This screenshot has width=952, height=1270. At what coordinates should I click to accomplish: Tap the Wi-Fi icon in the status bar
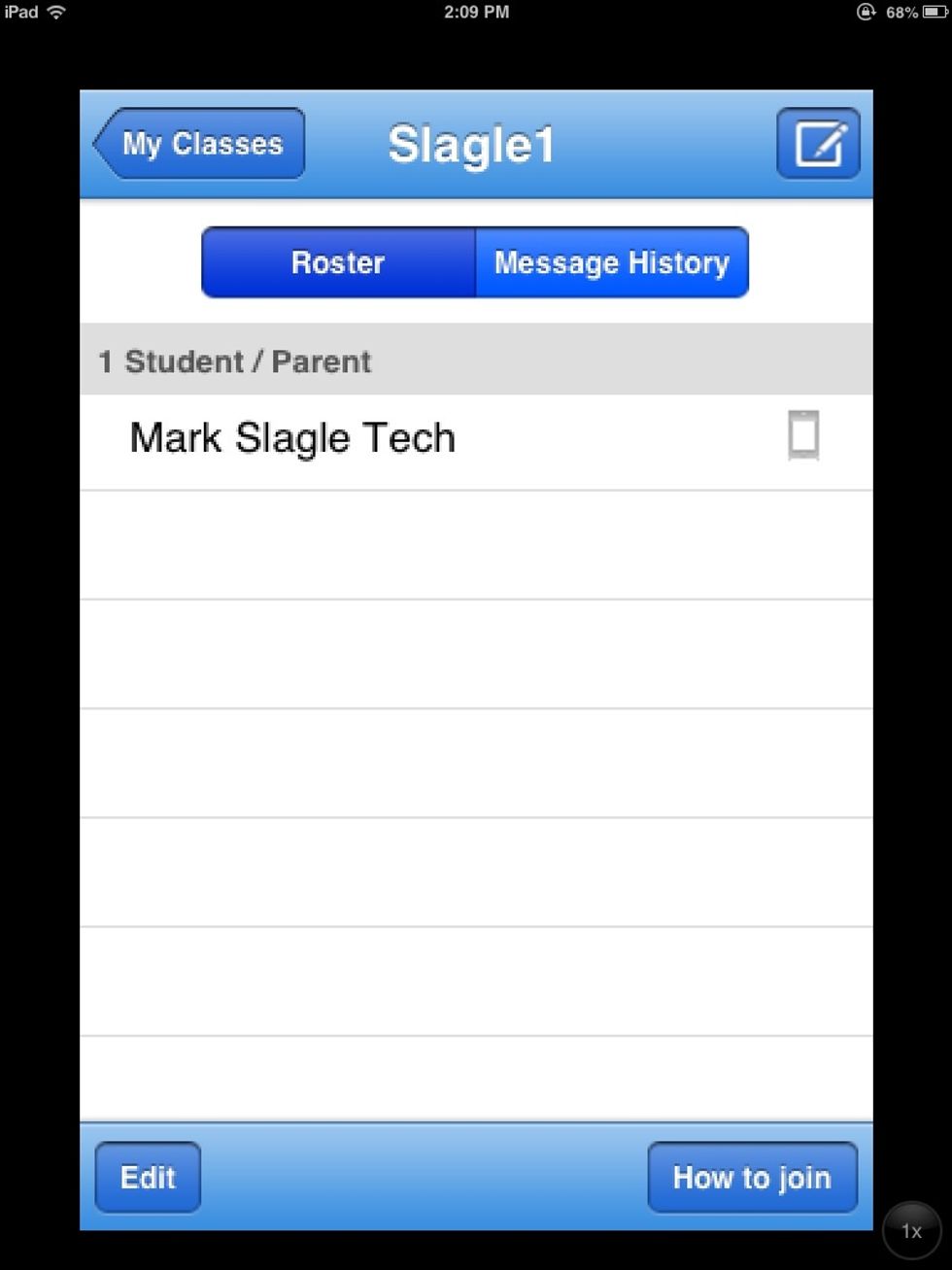tap(55, 12)
